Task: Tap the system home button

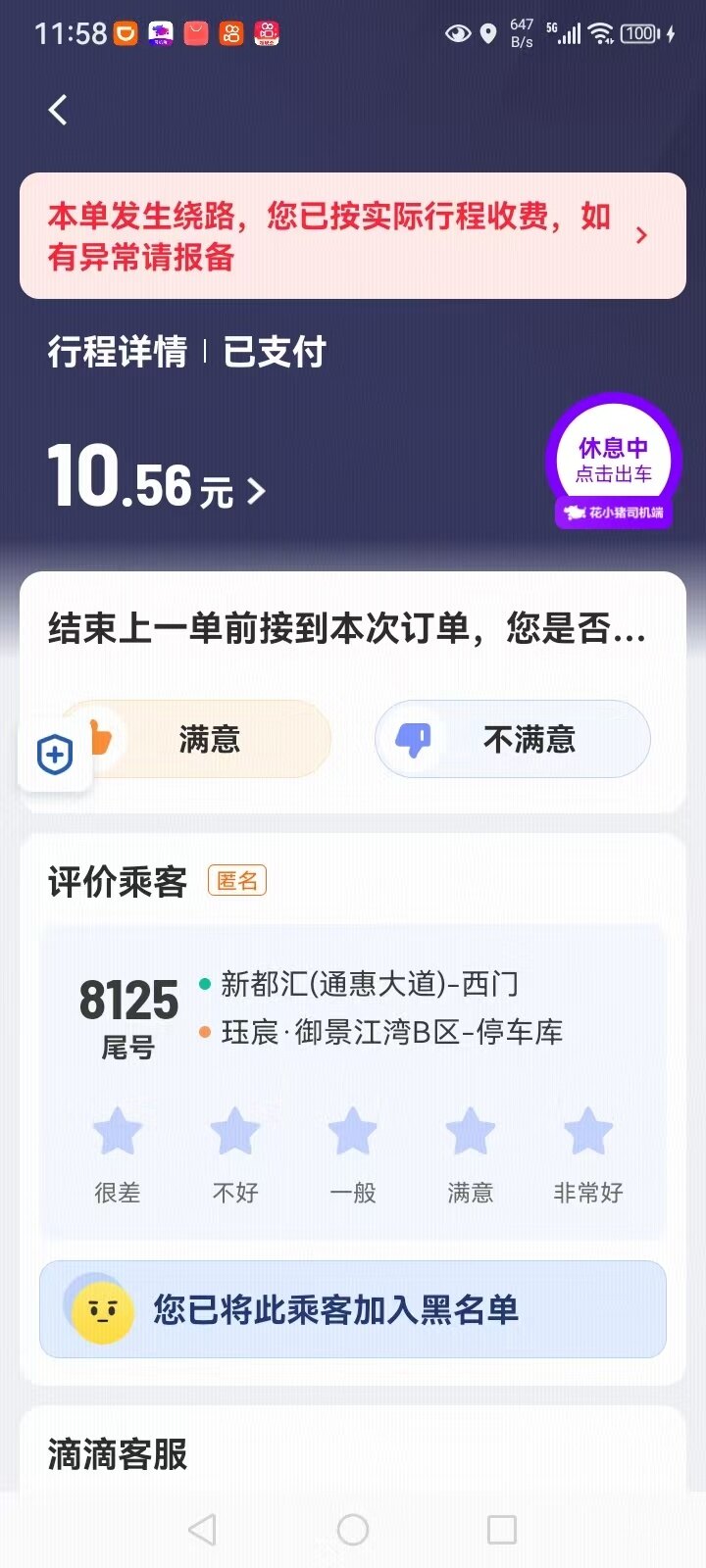Action: [353, 1529]
